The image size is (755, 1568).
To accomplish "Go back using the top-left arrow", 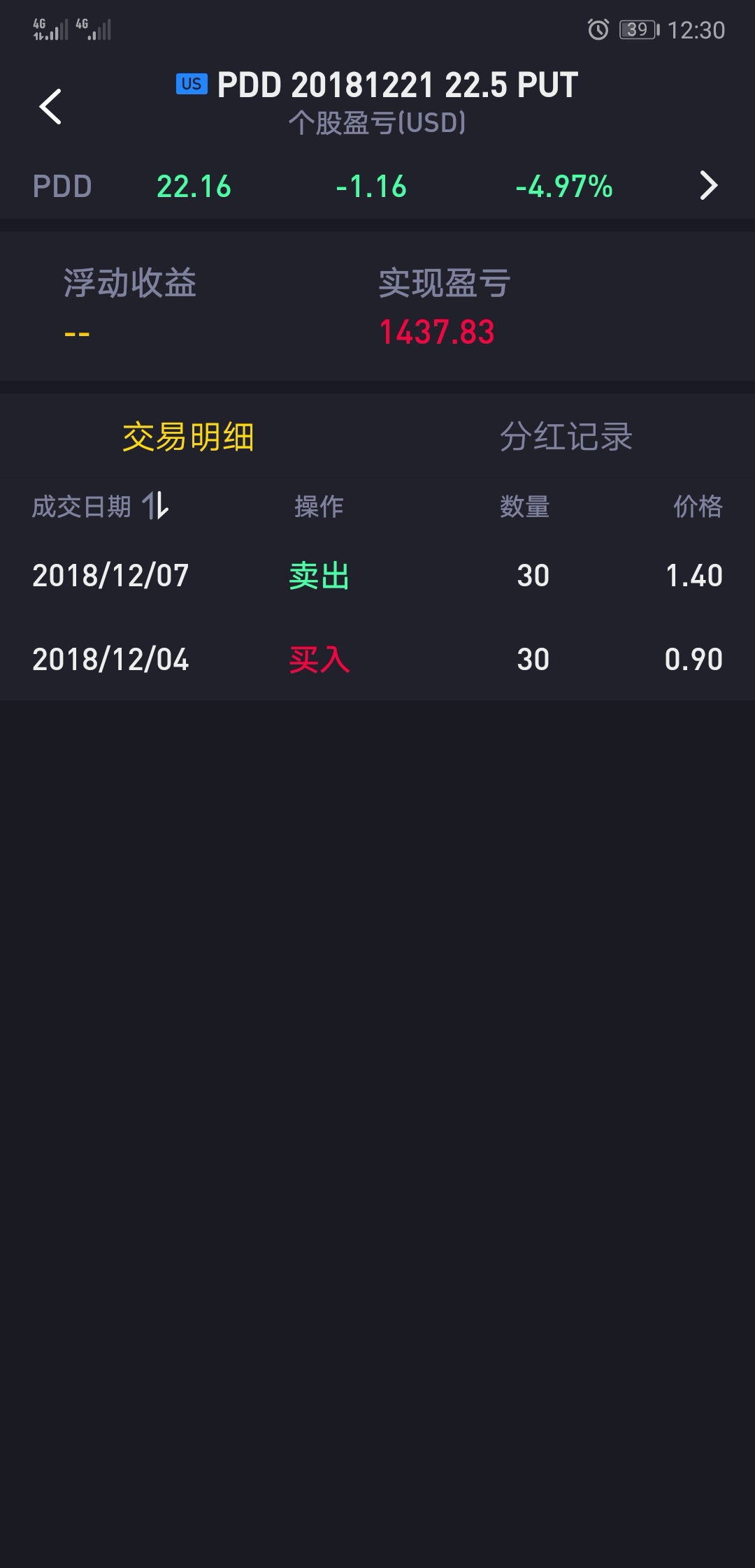I will tap(50, 107).
